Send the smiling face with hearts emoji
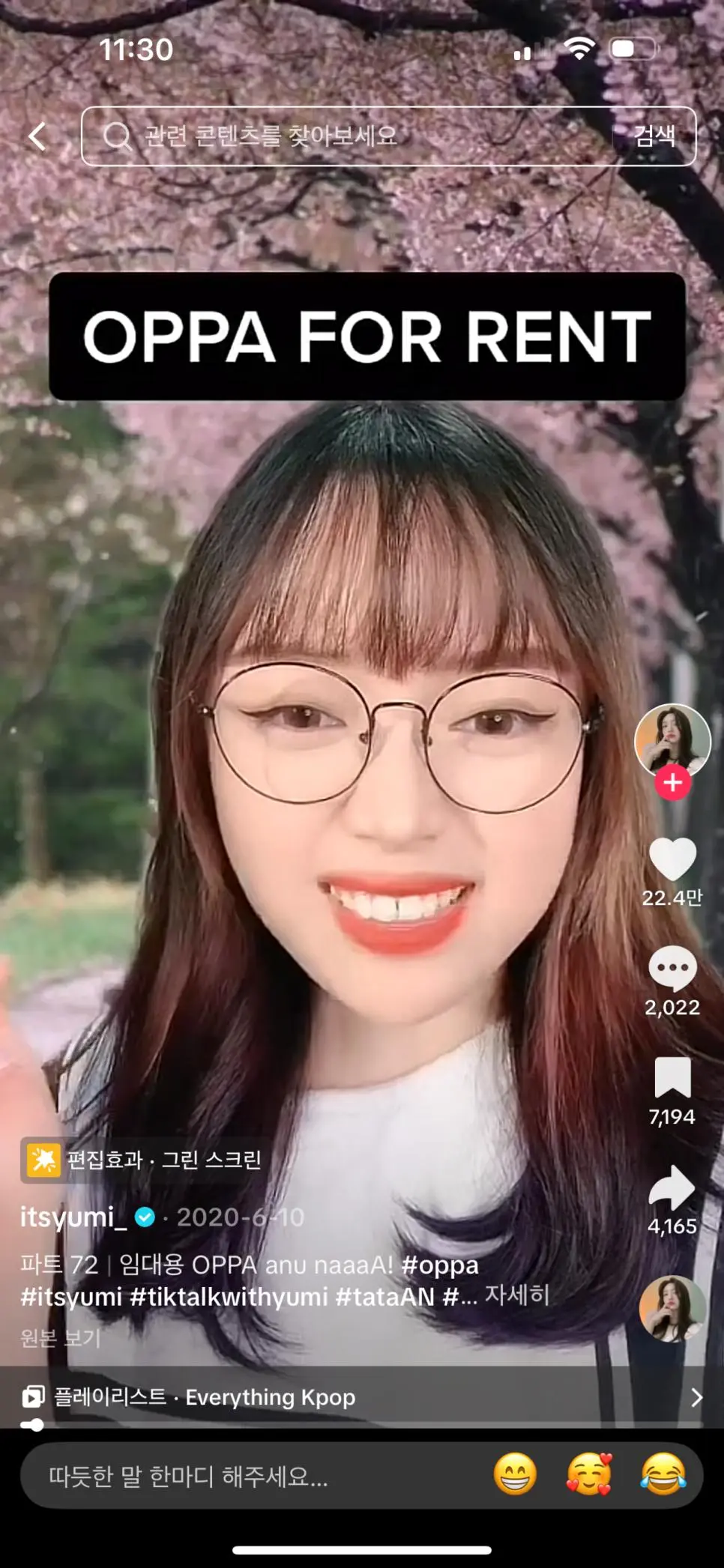724x1568 pixels. [x=589, y=1475]
